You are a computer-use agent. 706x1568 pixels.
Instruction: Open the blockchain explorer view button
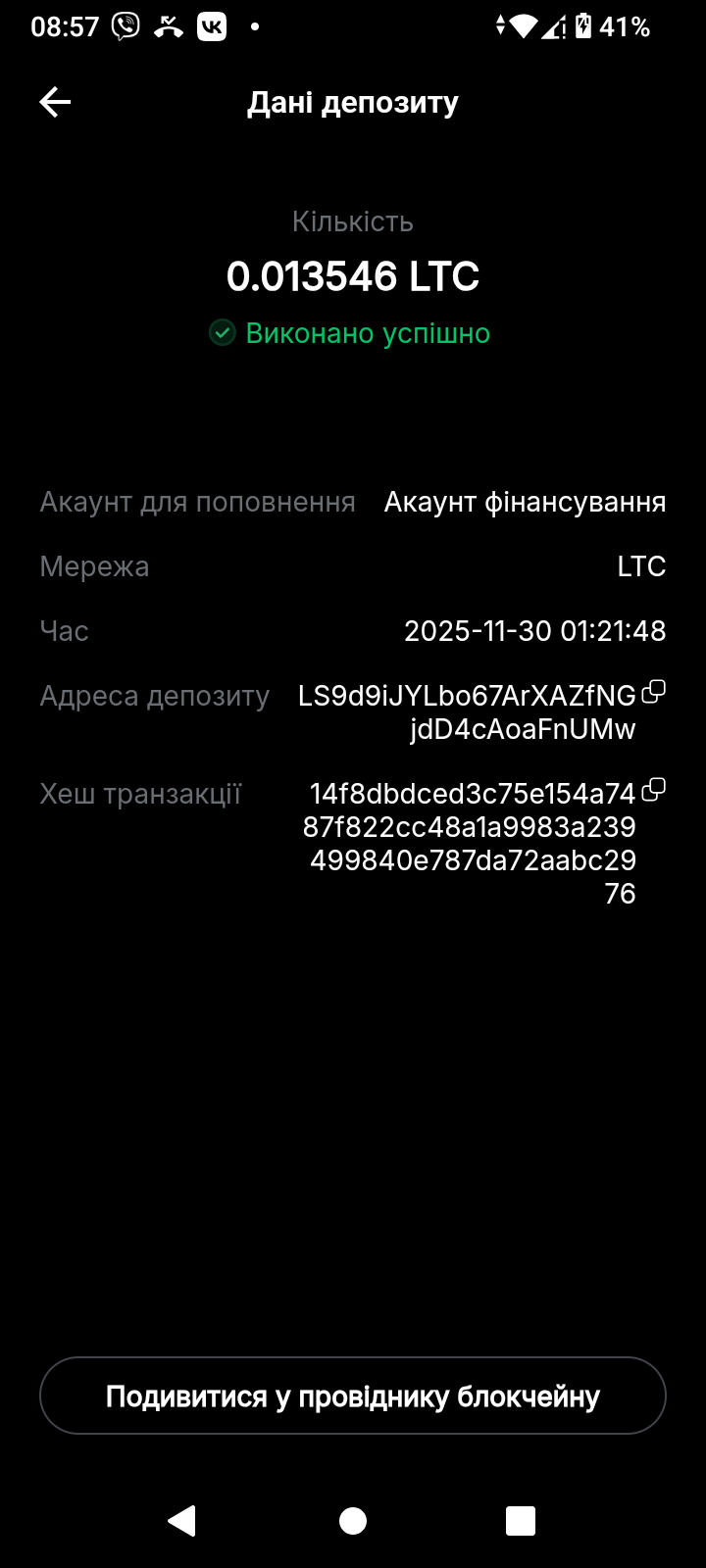pos(353,1396)
